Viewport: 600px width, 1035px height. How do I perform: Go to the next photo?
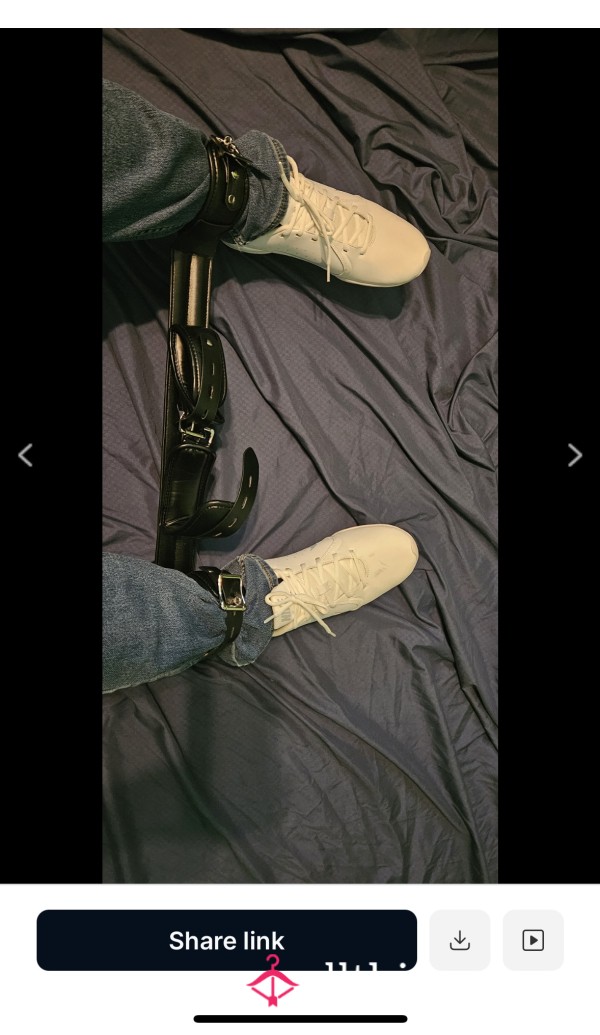[574, 455]
